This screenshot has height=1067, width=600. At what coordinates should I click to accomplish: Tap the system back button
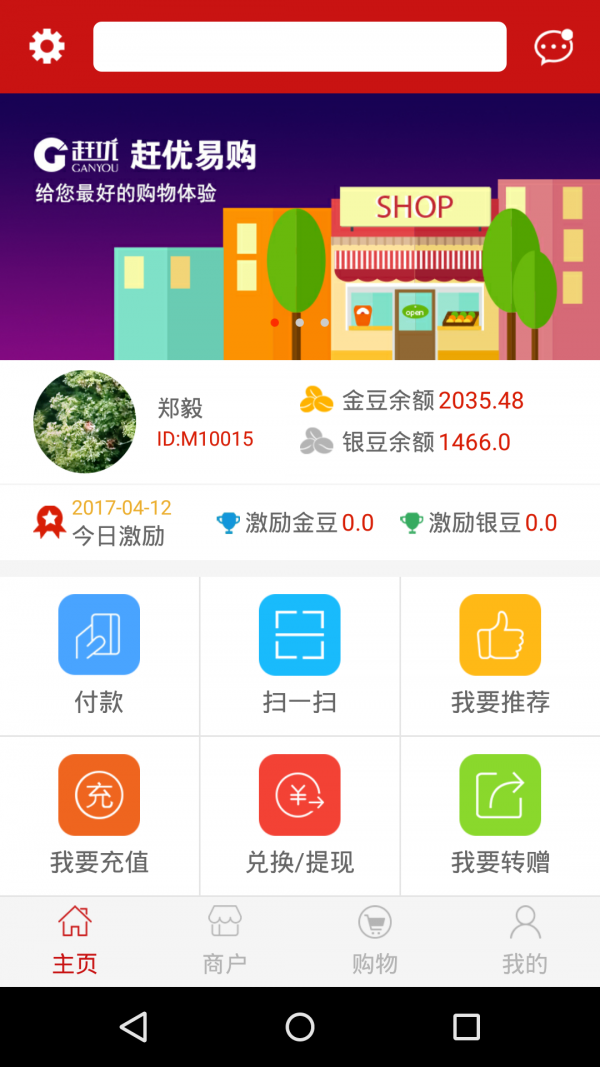point(133,1027)
